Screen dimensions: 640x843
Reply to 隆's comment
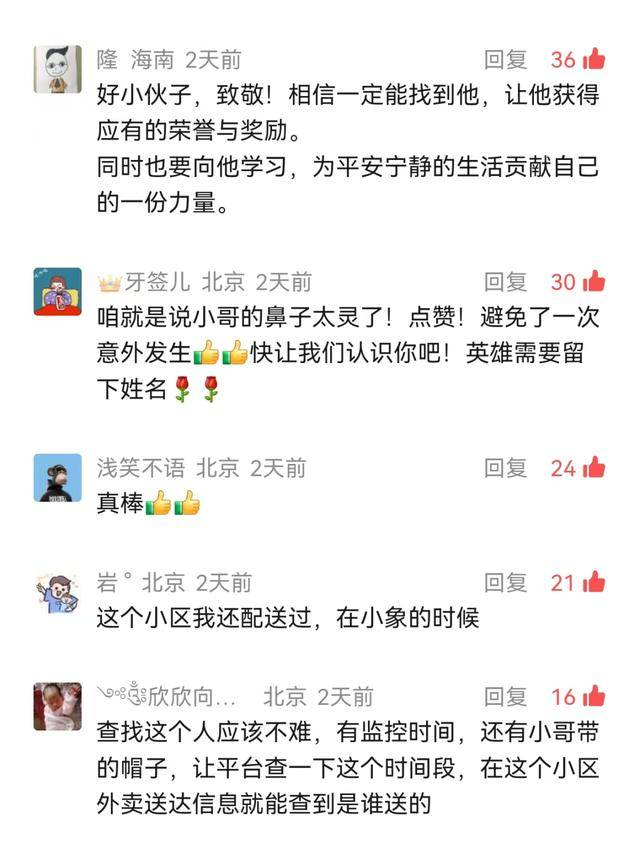pos(505,59)
